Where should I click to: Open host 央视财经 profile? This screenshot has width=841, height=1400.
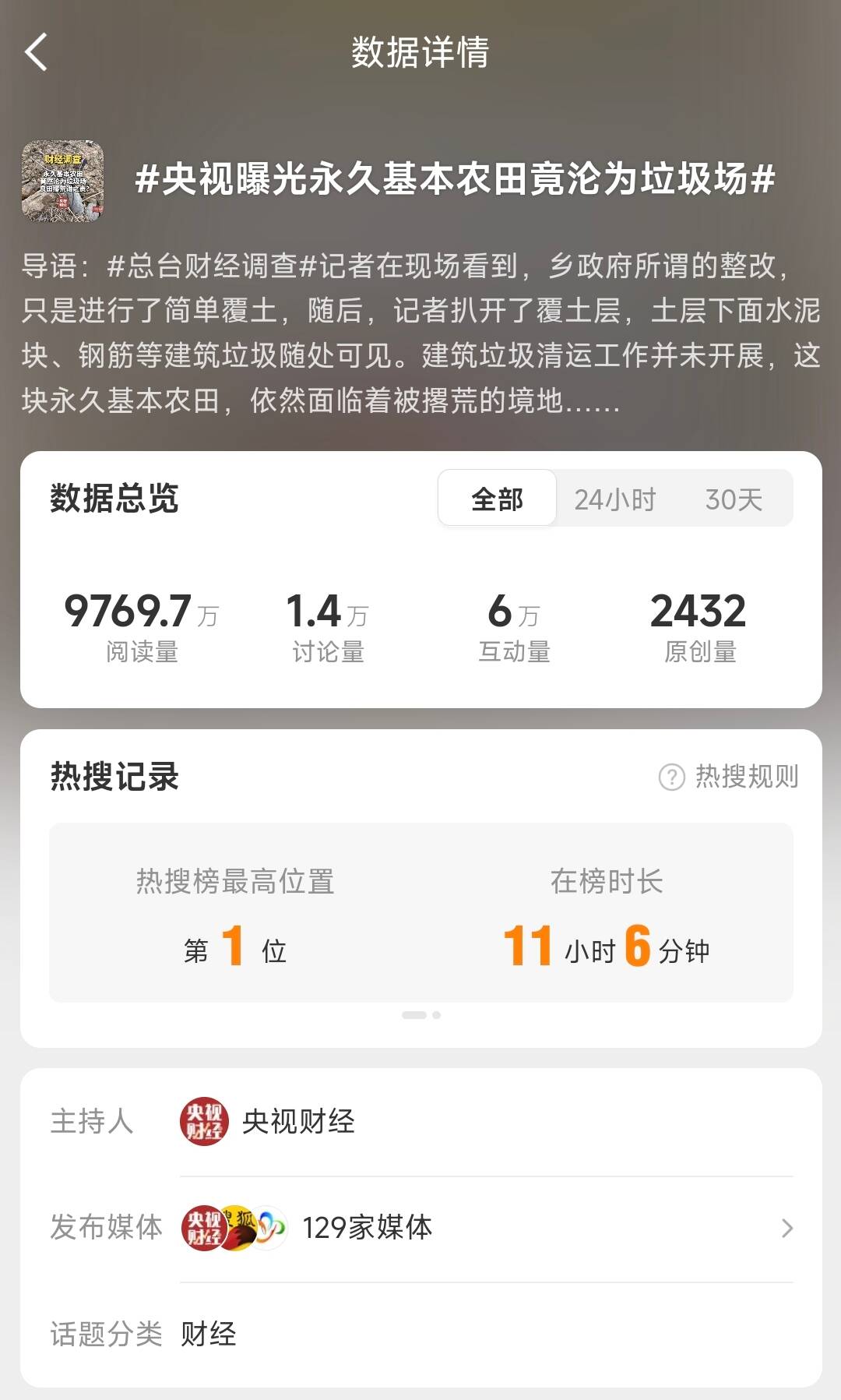click(x=269, y=1121)
